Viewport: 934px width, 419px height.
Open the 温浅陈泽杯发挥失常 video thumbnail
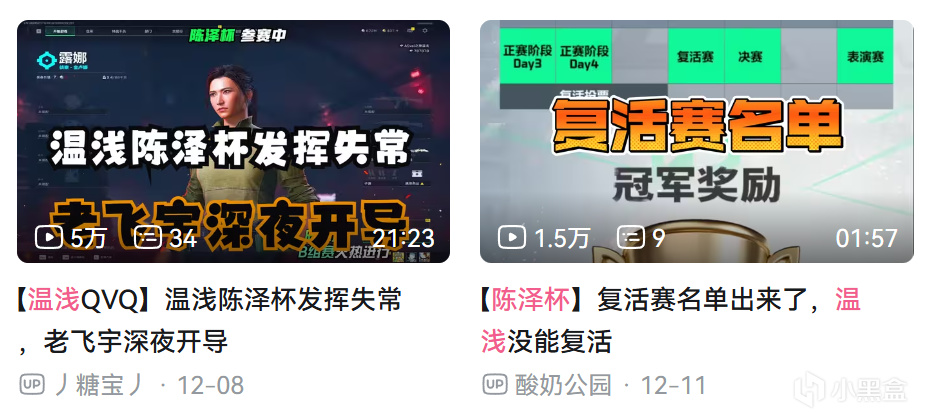coord(233,141)
